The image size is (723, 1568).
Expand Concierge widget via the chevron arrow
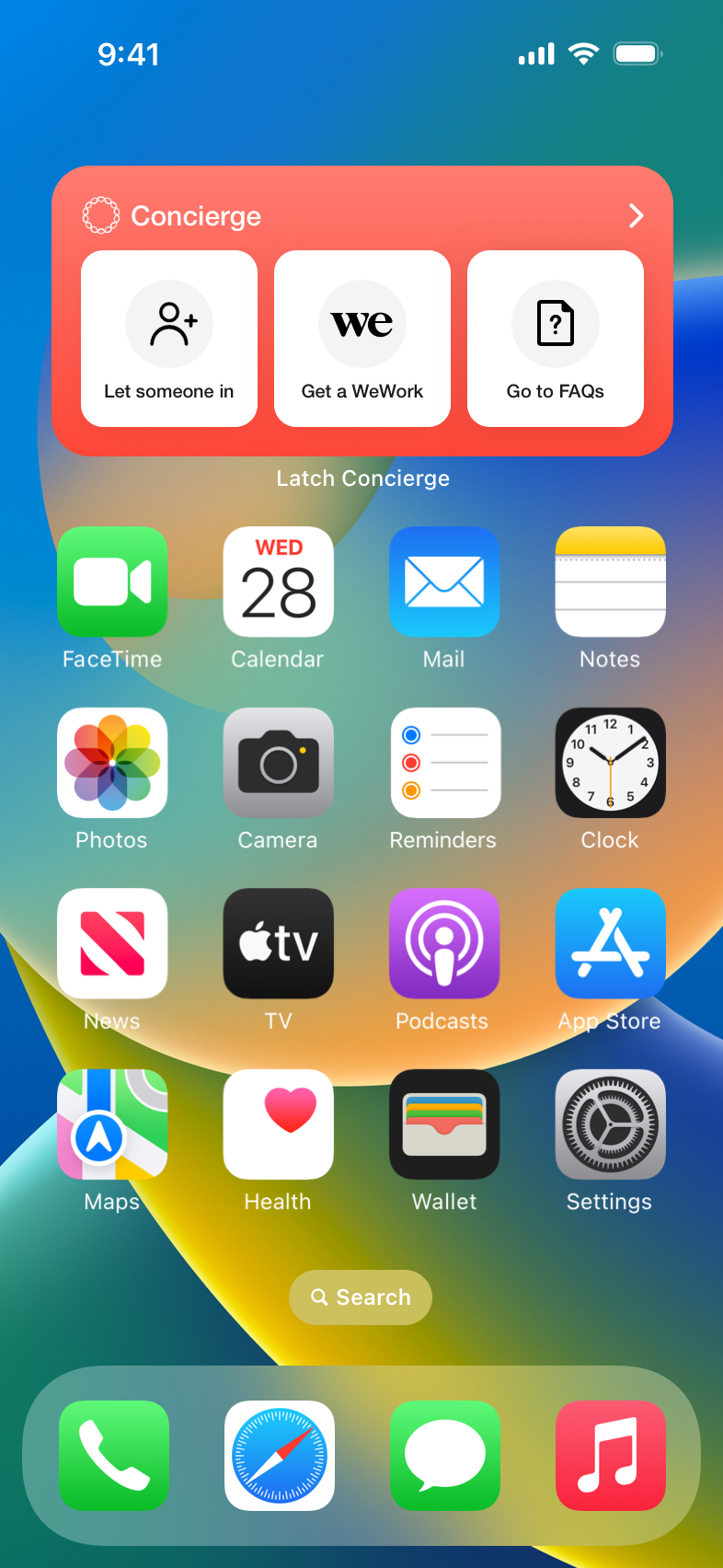[636, 216]
